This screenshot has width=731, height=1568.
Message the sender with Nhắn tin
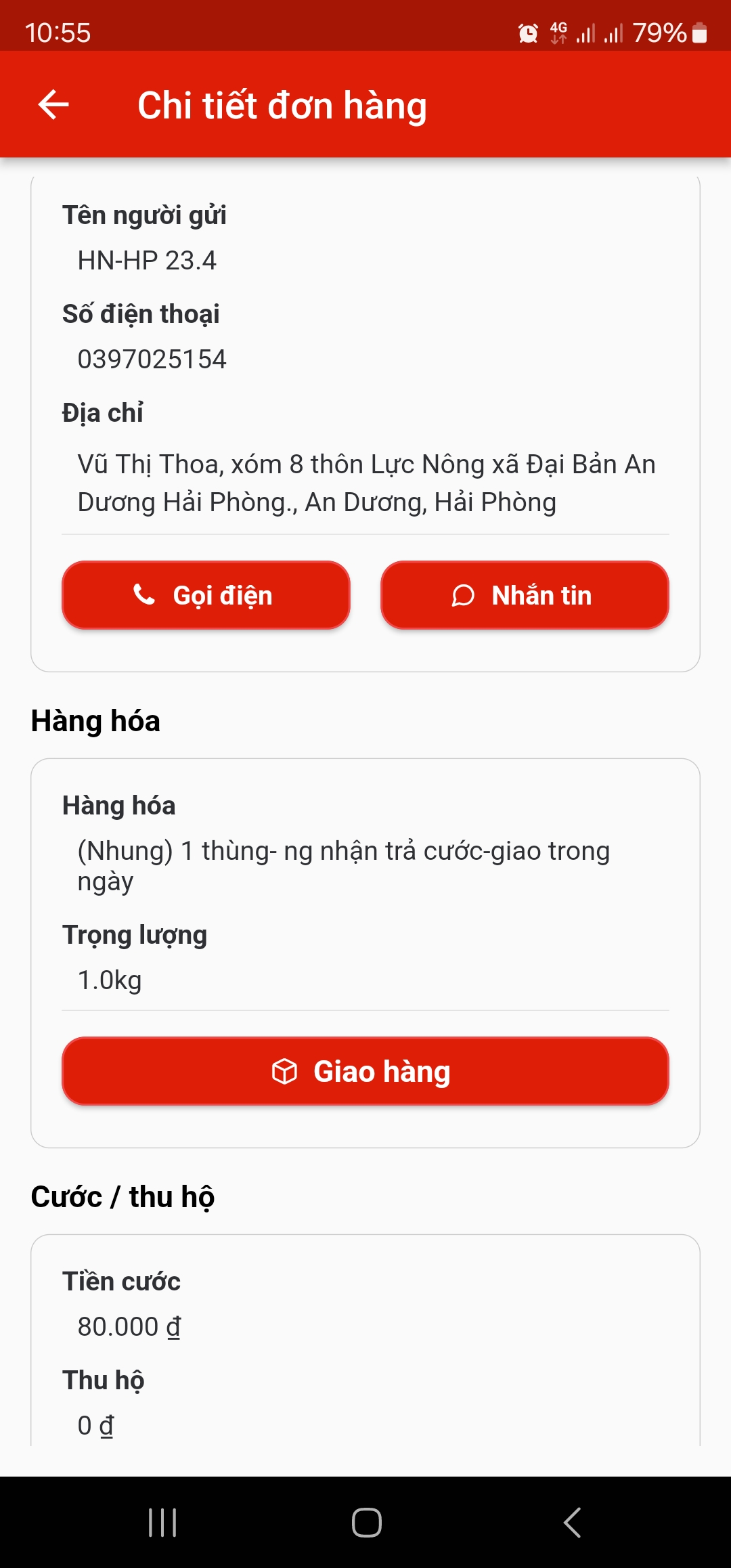click(x=525, y=595)
